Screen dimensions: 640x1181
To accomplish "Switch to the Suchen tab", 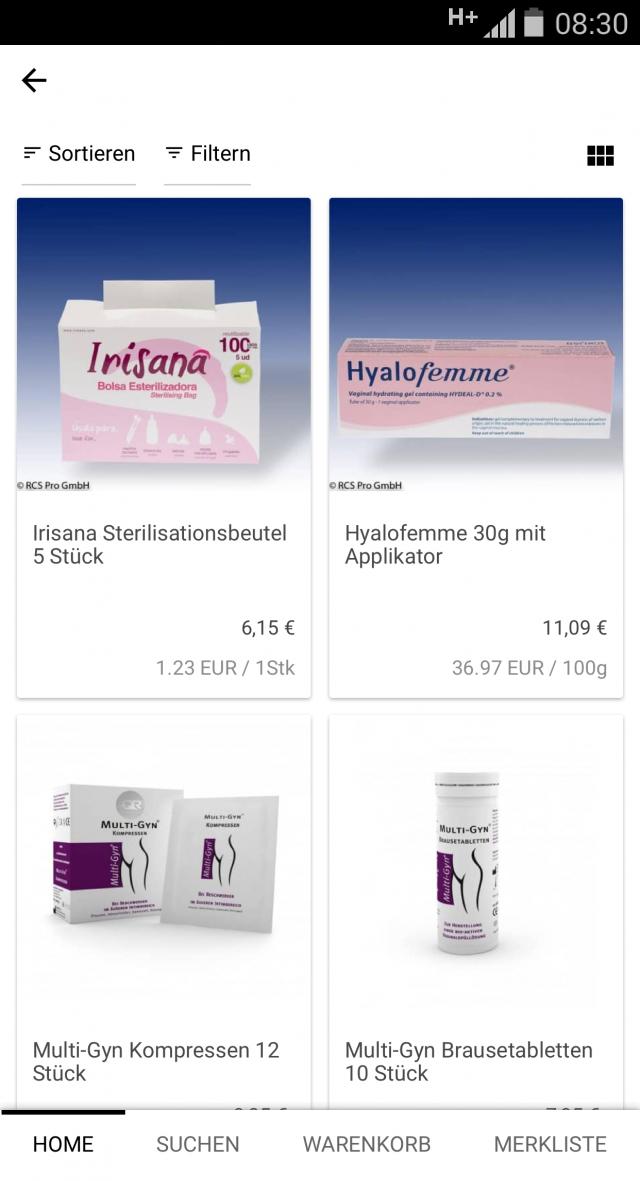I will tap(198, 1145).
